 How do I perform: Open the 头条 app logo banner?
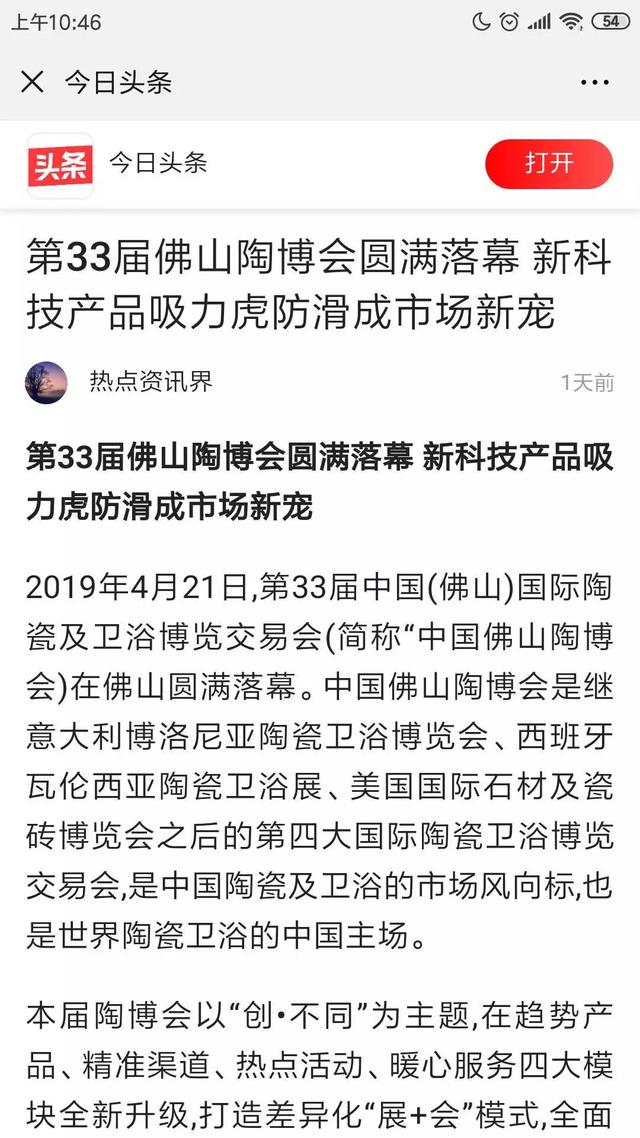(x=60, y=165)
